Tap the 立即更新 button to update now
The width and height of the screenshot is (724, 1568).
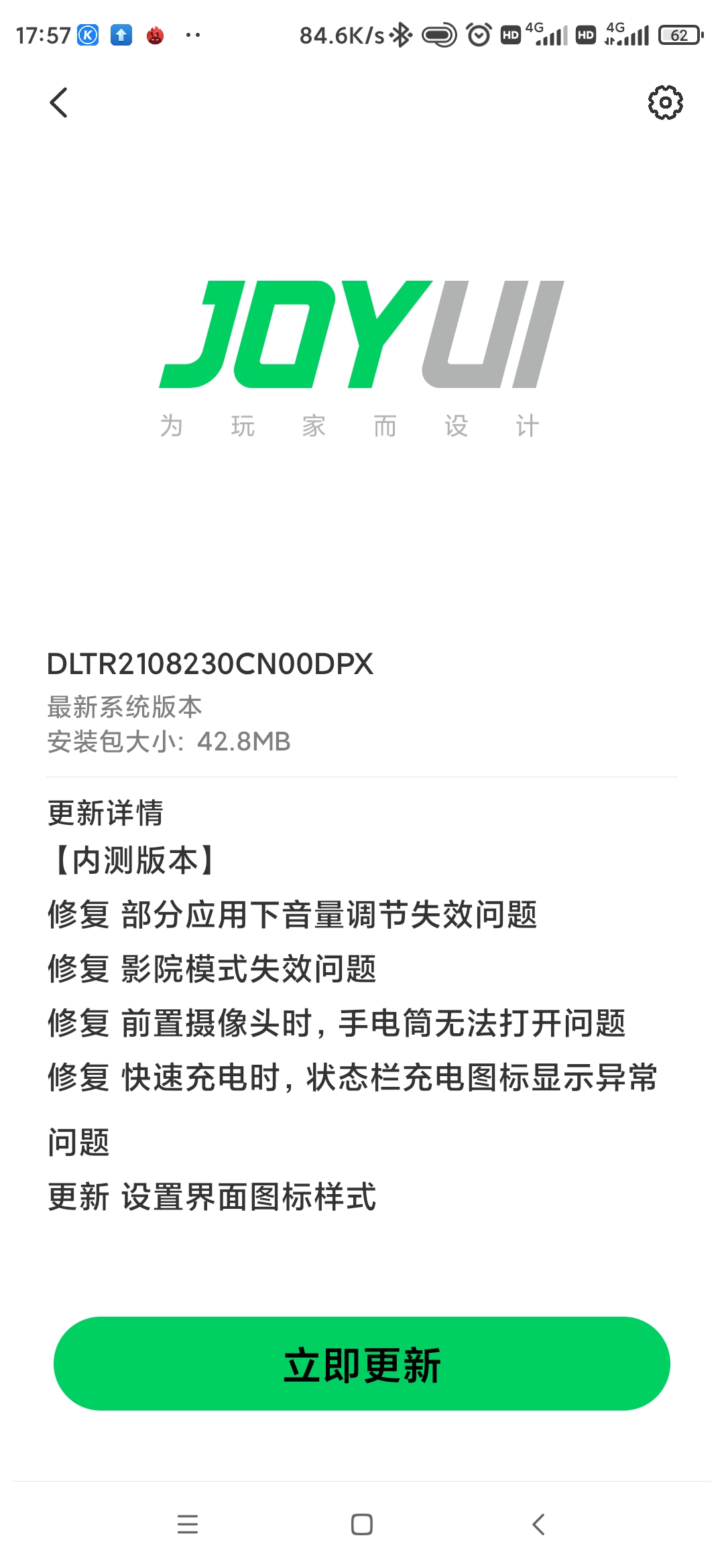coord(362,1364)
